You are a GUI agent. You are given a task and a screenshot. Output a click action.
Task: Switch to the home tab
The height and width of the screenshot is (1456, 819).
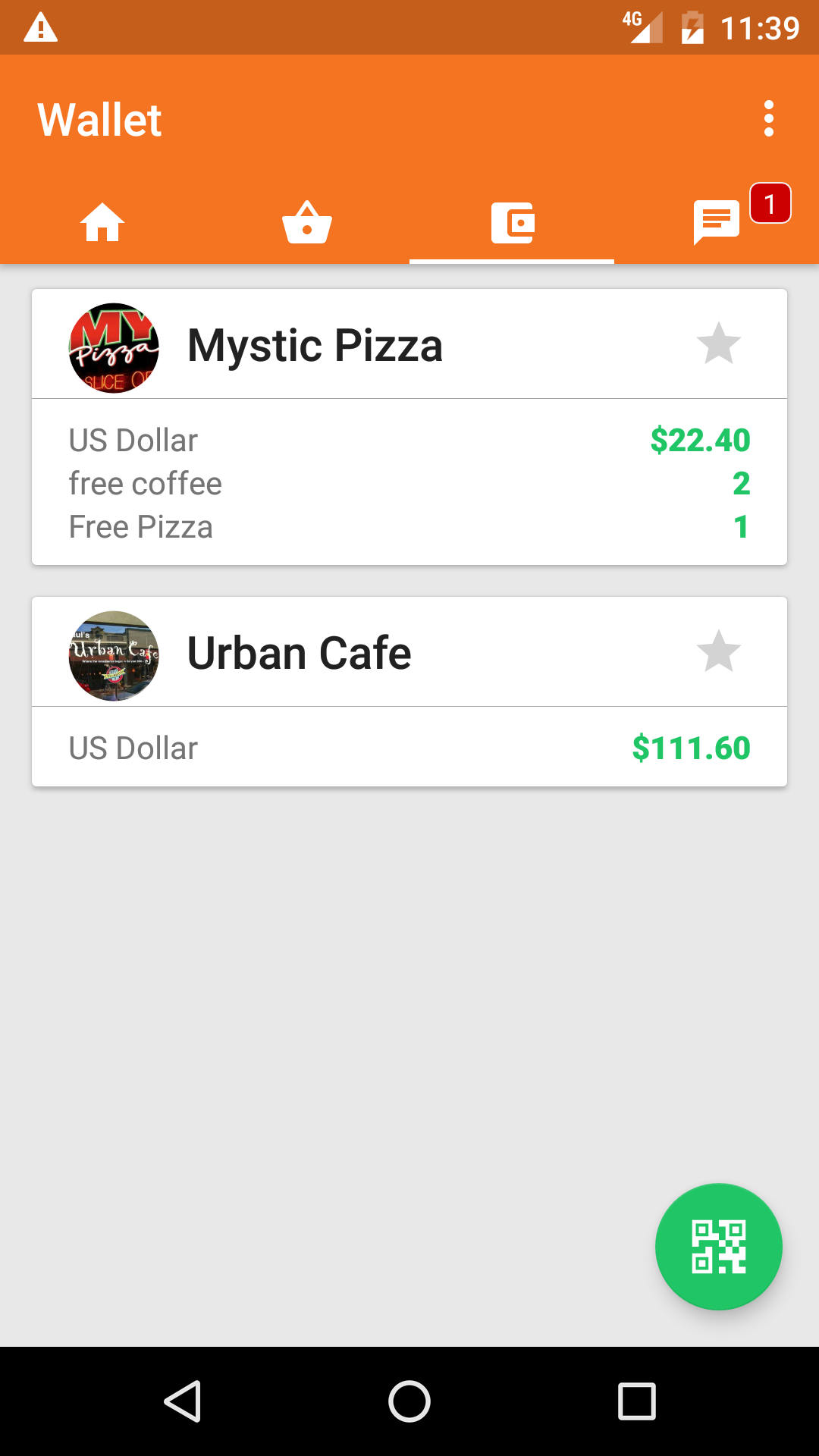click(x=102, y=223)
